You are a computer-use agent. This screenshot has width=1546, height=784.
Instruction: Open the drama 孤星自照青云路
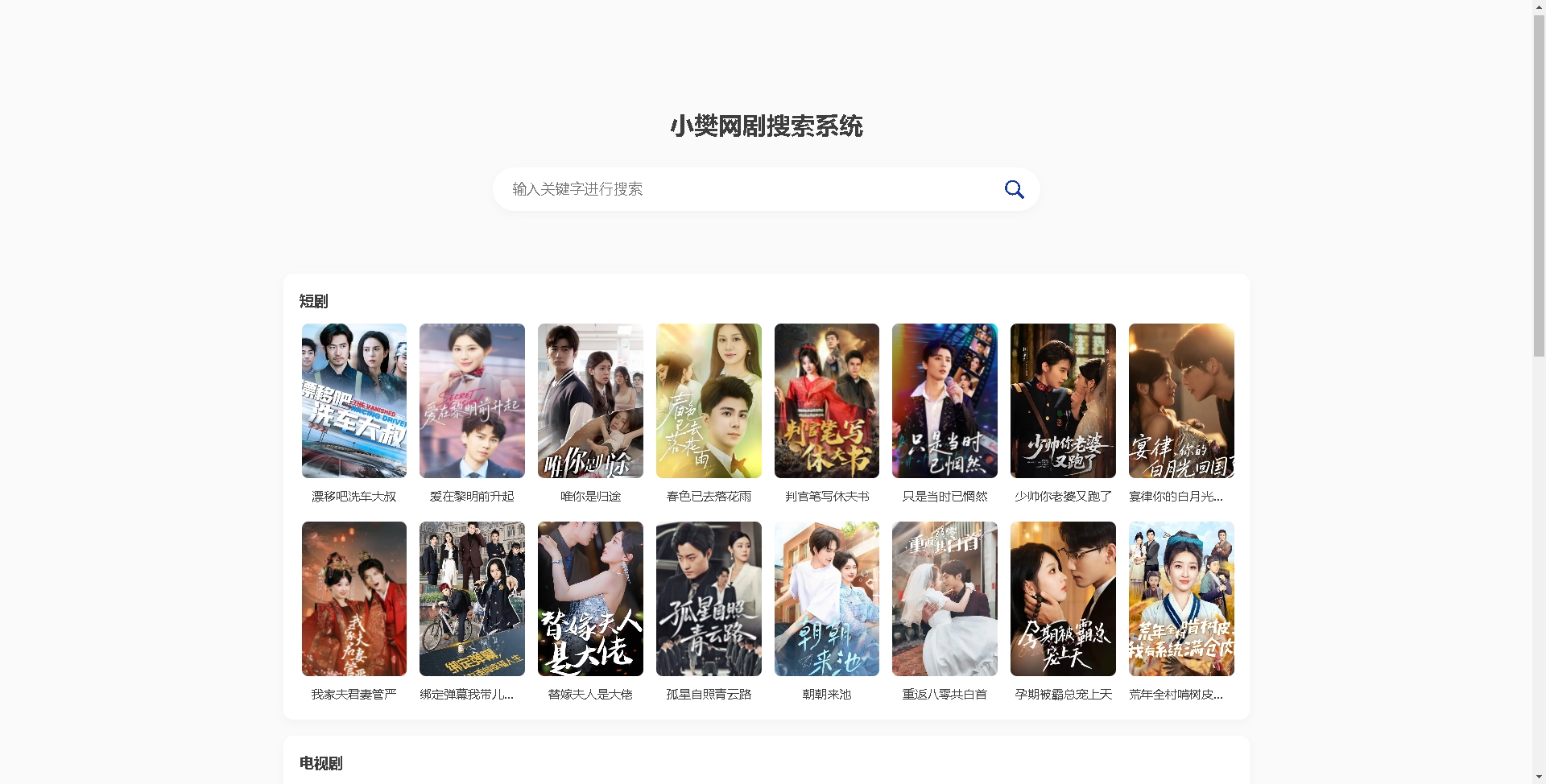pyautogui.click(x=709, y=599)
